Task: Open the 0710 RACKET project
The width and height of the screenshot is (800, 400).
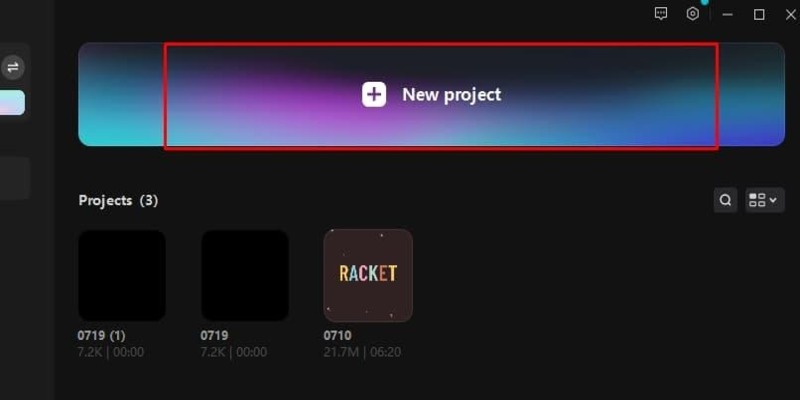Action: click(368, 274)
